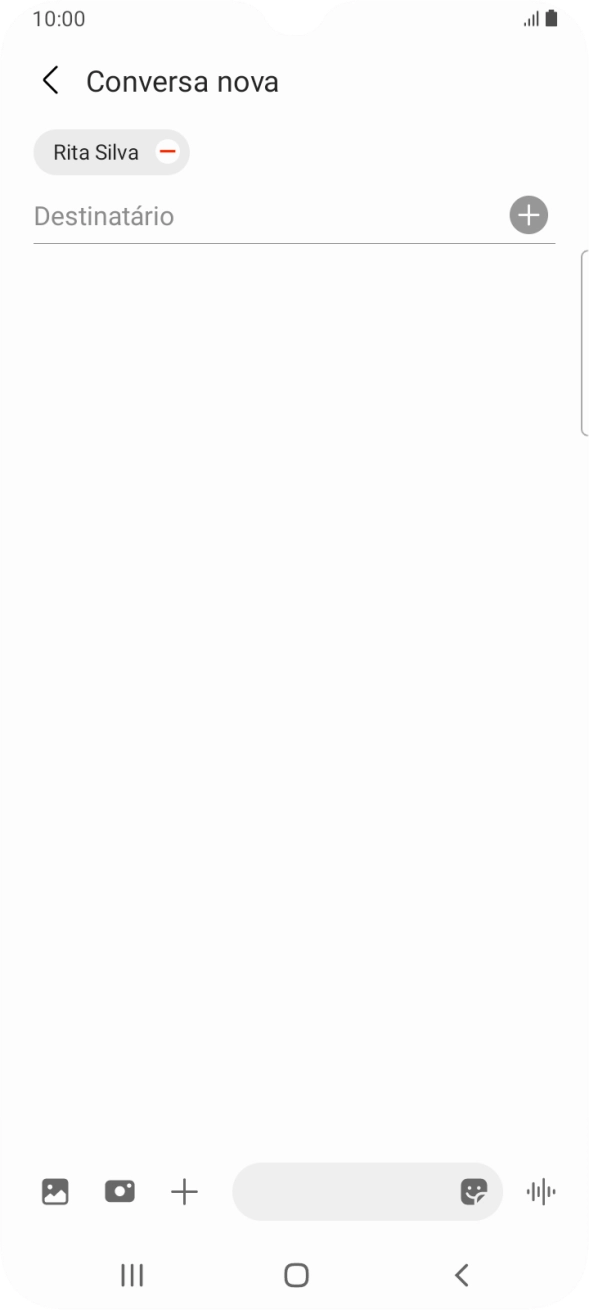
Task: Remove Rita Silva from recipients
Action: pos(167,153)
